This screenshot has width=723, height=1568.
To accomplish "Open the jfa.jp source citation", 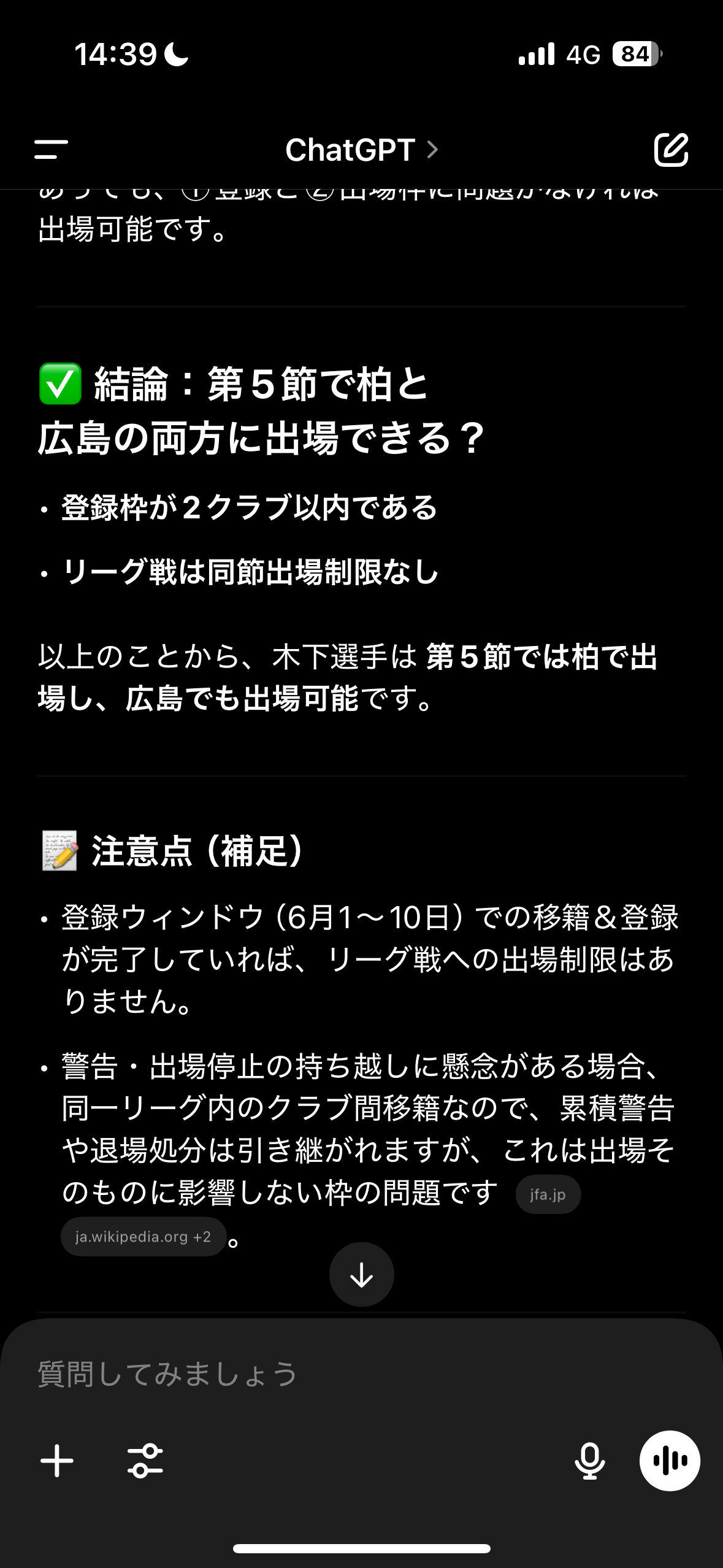I will (548, 1194).
